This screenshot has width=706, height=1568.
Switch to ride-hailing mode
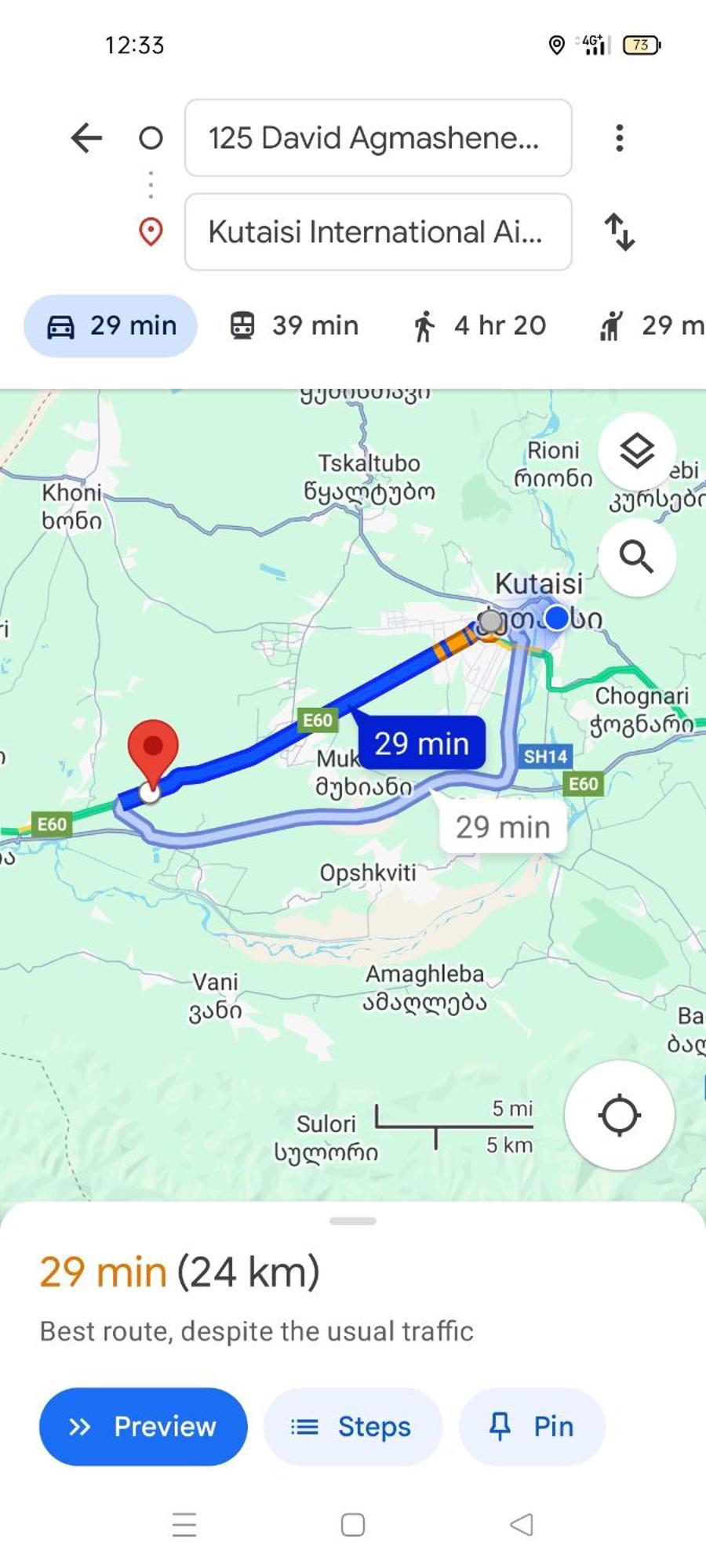click(651, 325)
